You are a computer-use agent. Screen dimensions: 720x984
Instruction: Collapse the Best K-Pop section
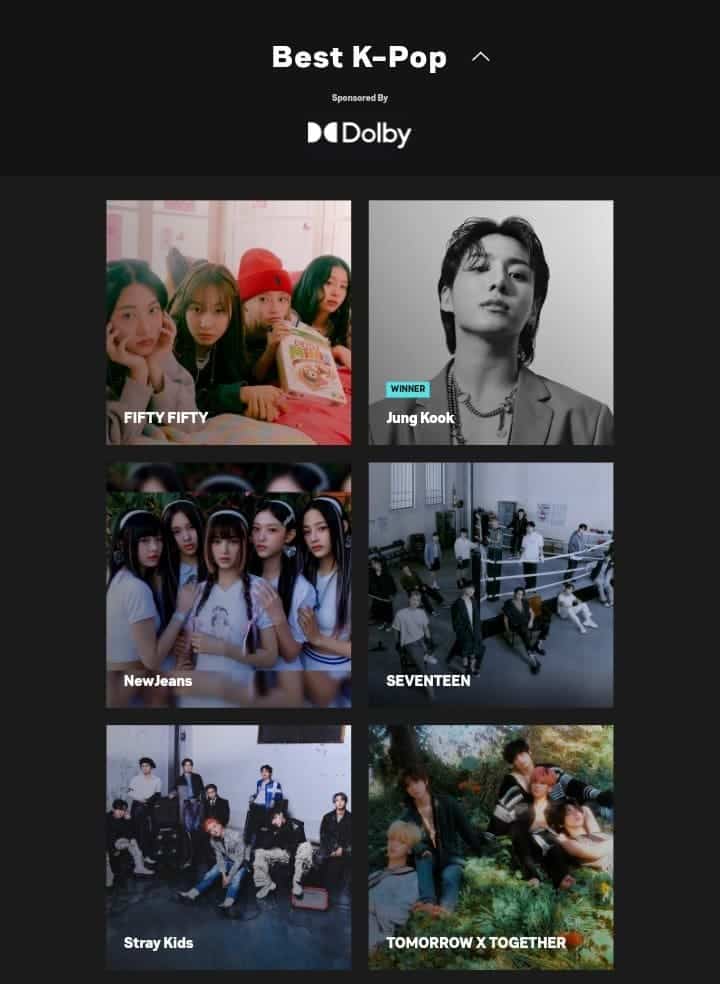tap(481, 57)
